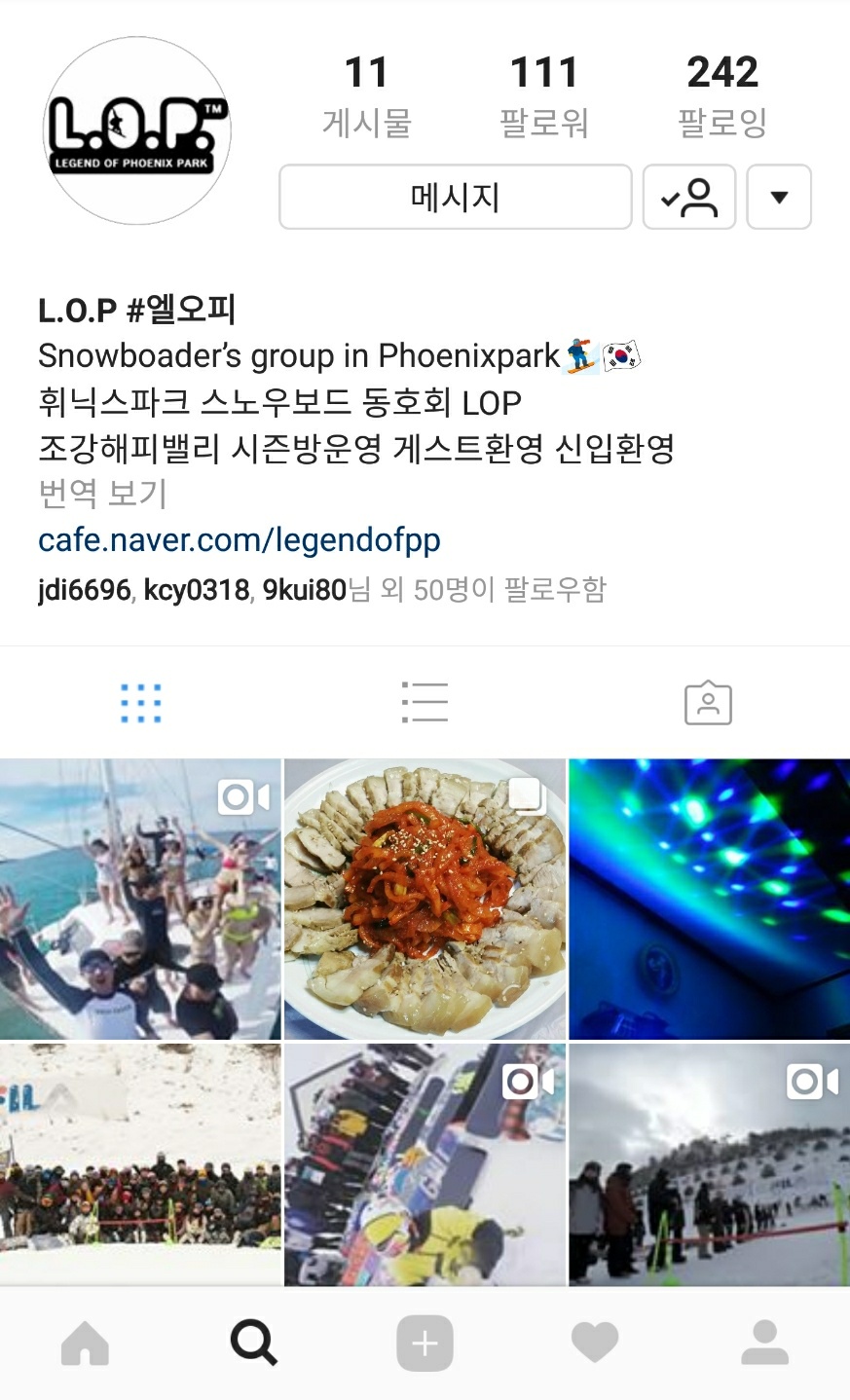Go to the home feed
The image size is (850, 1400).
[85, 1344]
